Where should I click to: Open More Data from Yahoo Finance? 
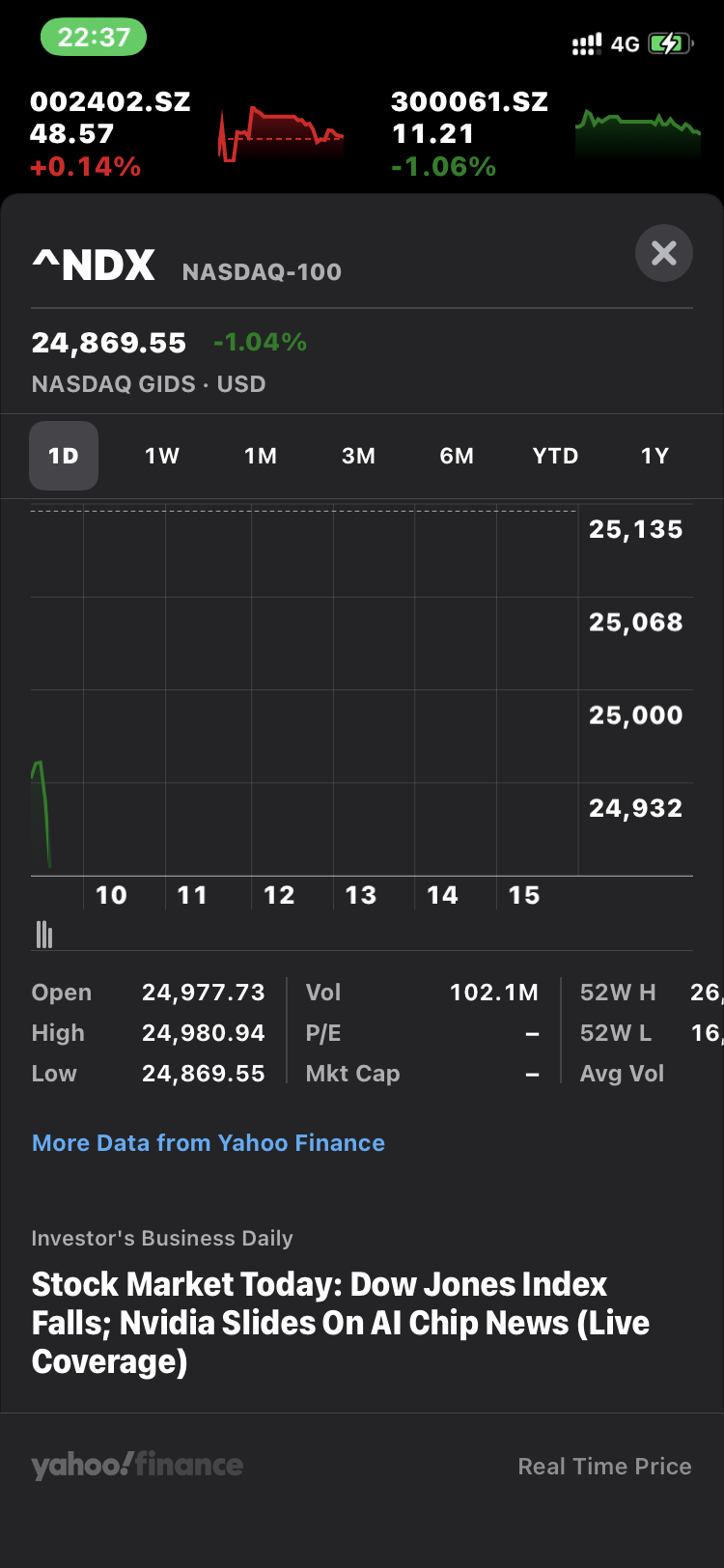pos(209,1143)
